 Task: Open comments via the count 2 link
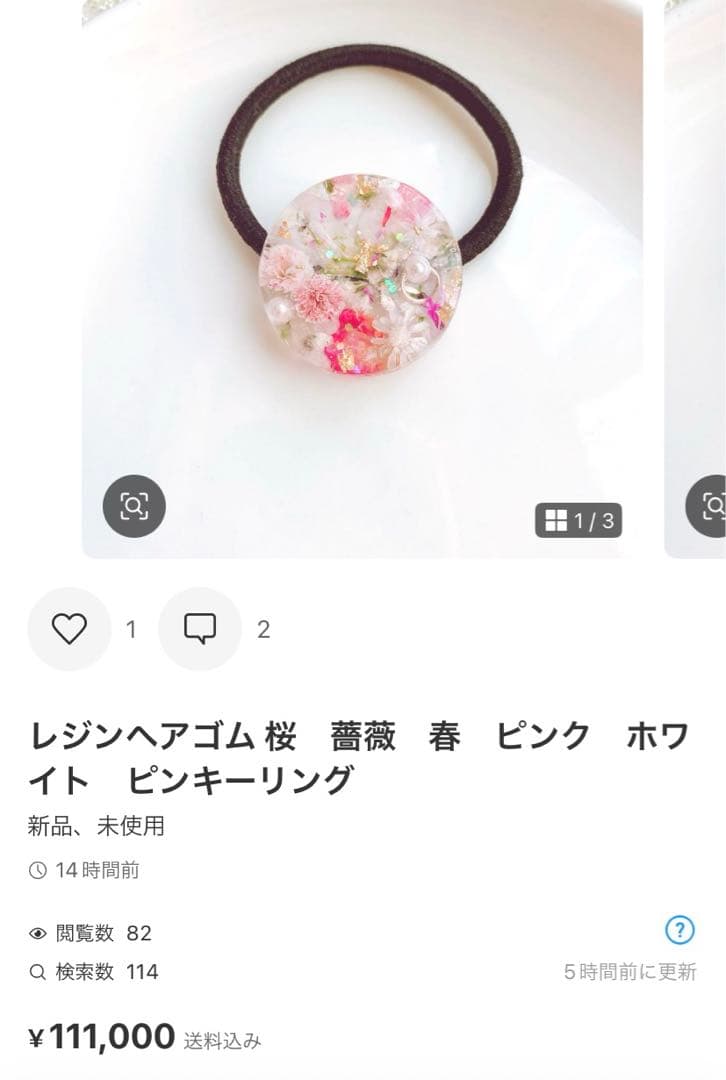[x=262, y=630]
